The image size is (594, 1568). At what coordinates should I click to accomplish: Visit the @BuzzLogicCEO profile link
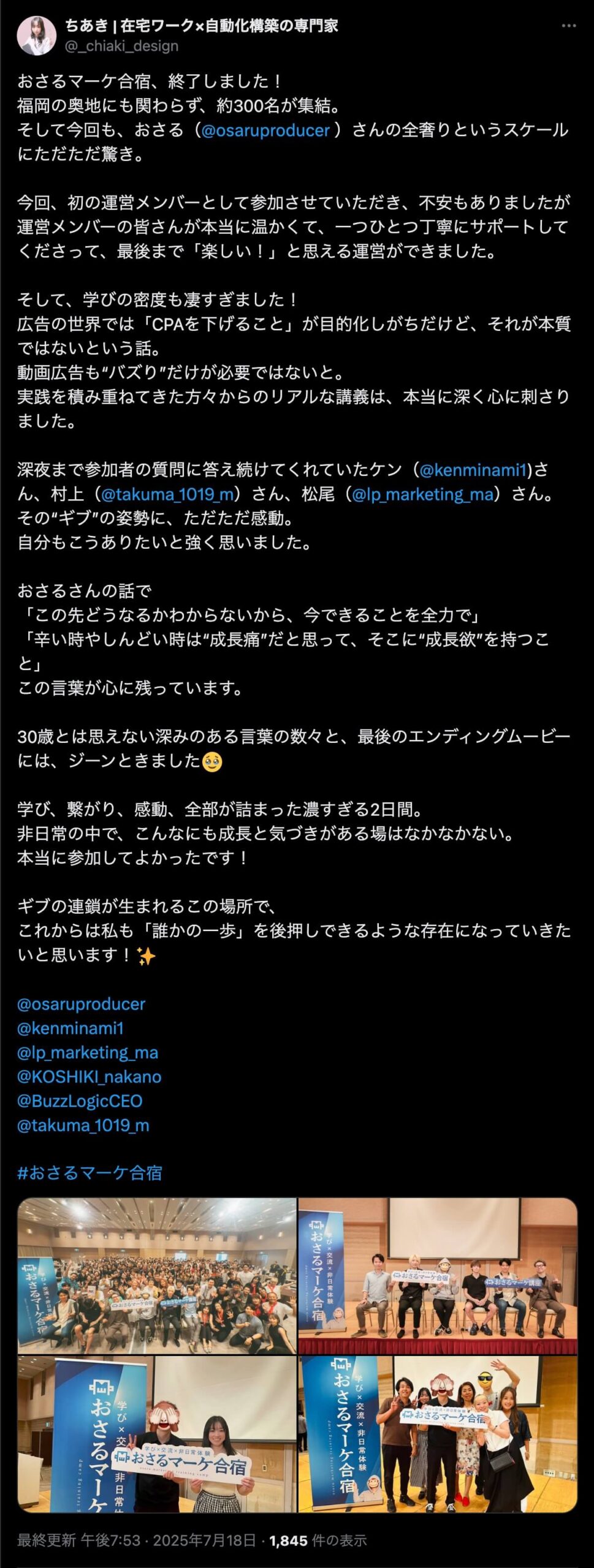coord(80,1101)
